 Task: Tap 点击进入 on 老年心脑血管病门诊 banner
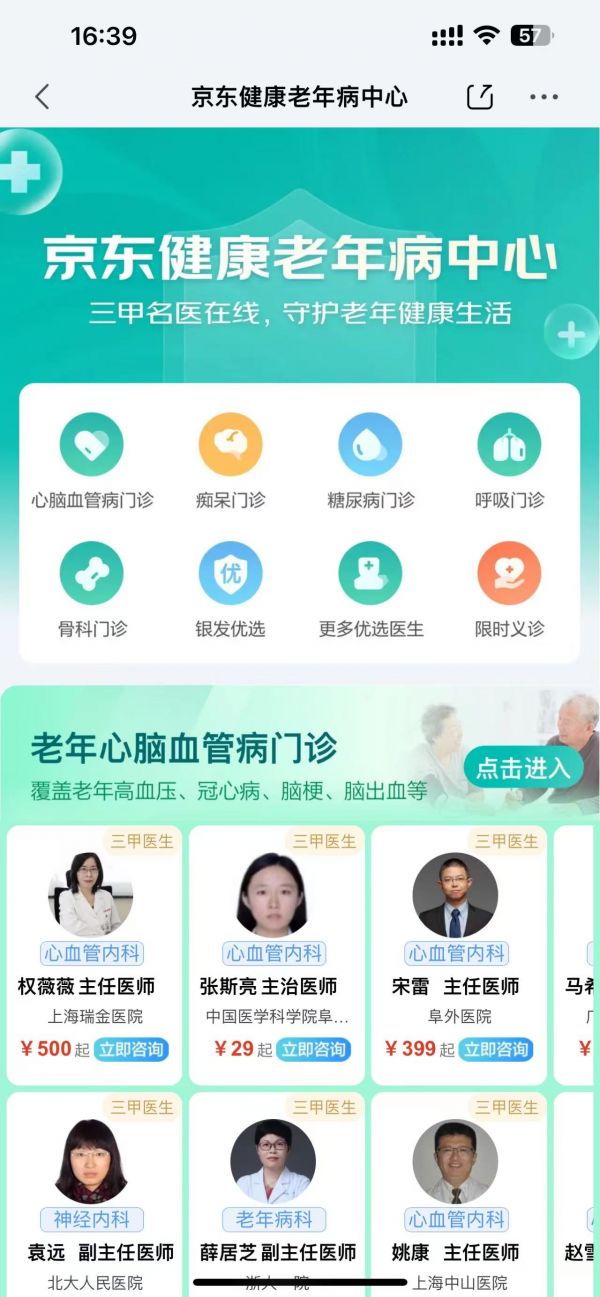click(523, 768)
